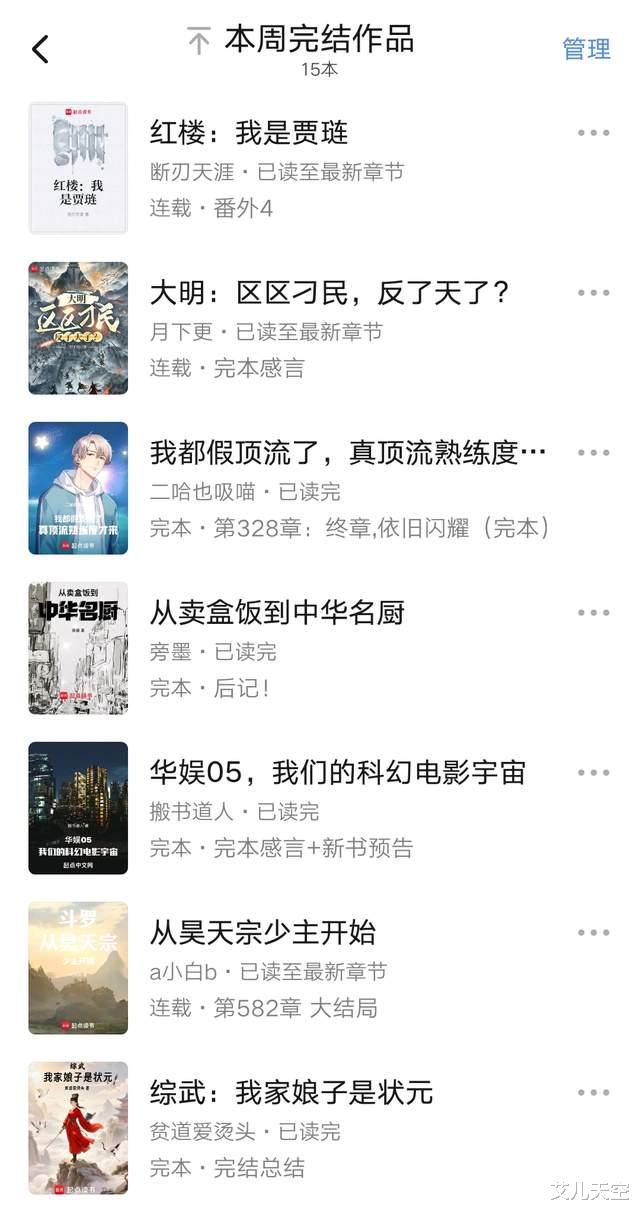Open 华娱05，我们的科幻电影宇宙

point(337,773)
